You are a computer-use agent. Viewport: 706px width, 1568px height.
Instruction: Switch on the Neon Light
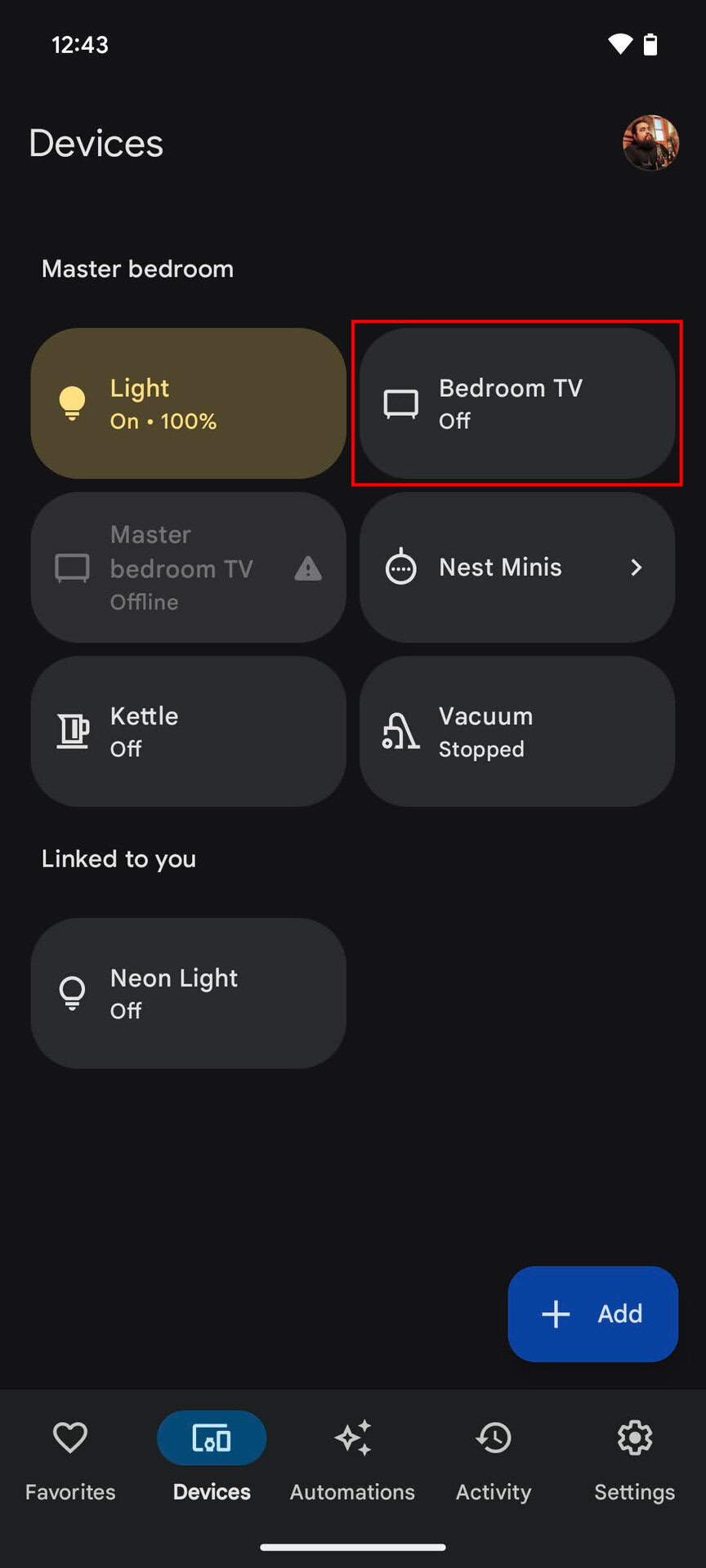click(x=188, y=993)
